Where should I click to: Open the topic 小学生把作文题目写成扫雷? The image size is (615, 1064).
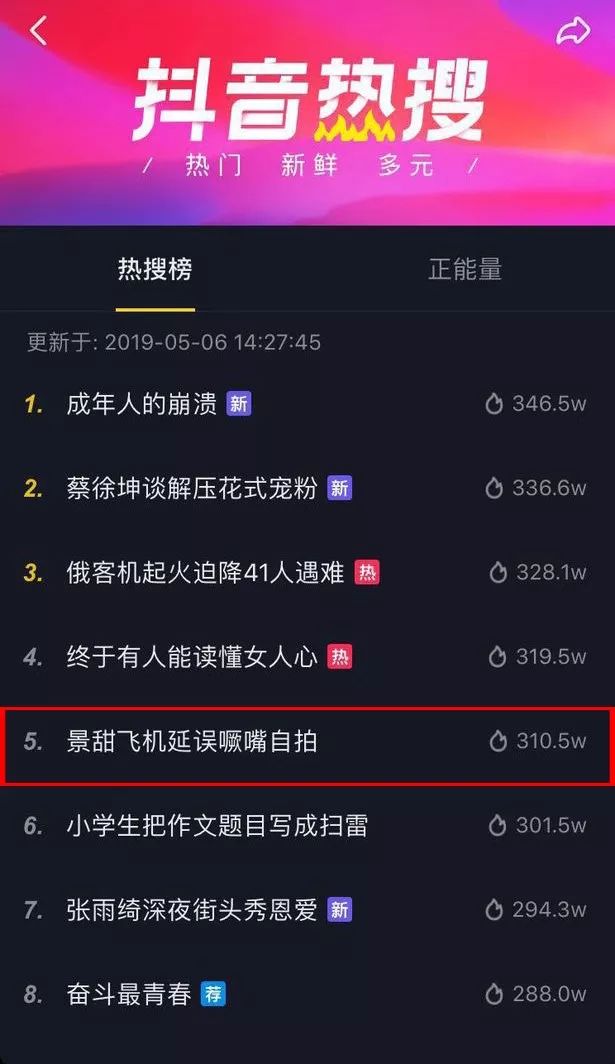pos(217,826)
